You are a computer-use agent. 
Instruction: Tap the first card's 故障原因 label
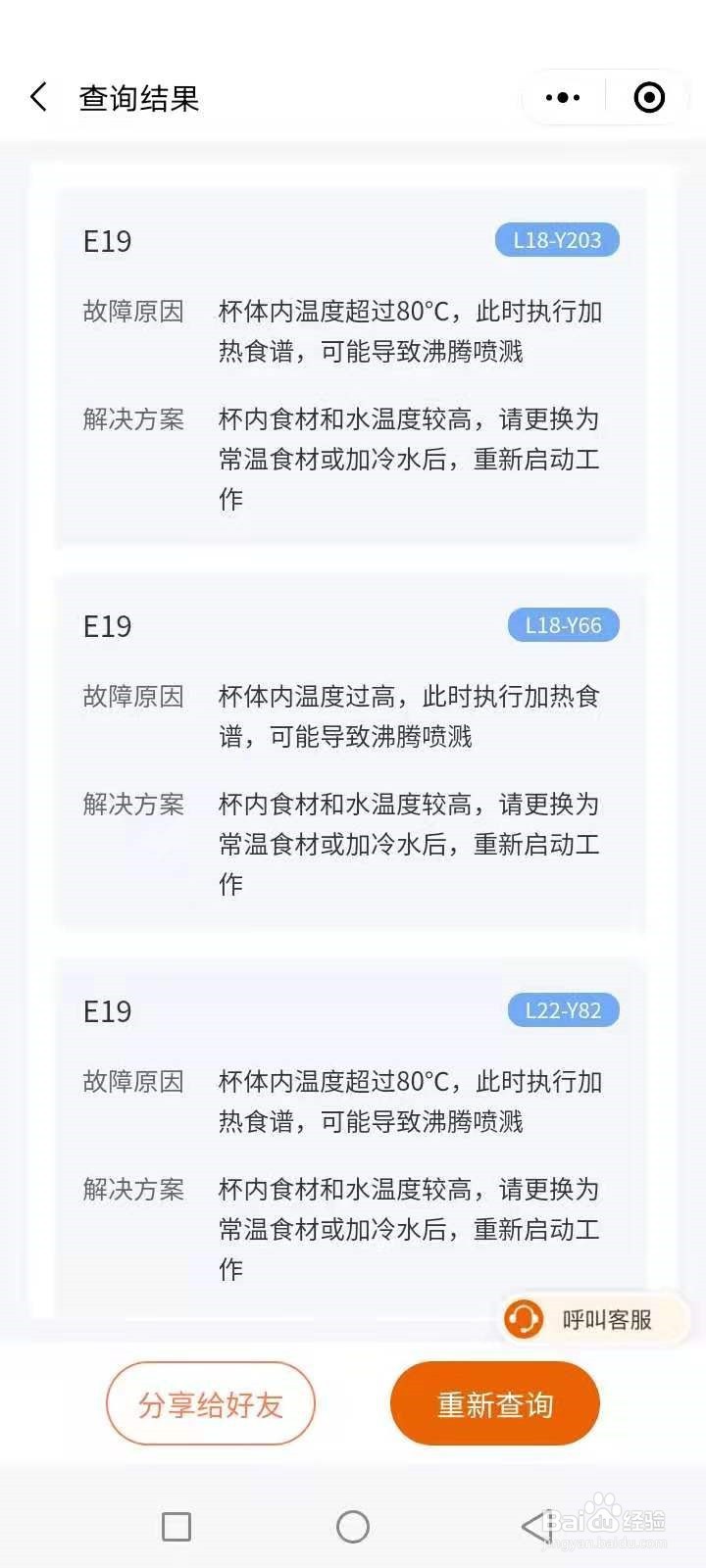[x=133, y=313]
